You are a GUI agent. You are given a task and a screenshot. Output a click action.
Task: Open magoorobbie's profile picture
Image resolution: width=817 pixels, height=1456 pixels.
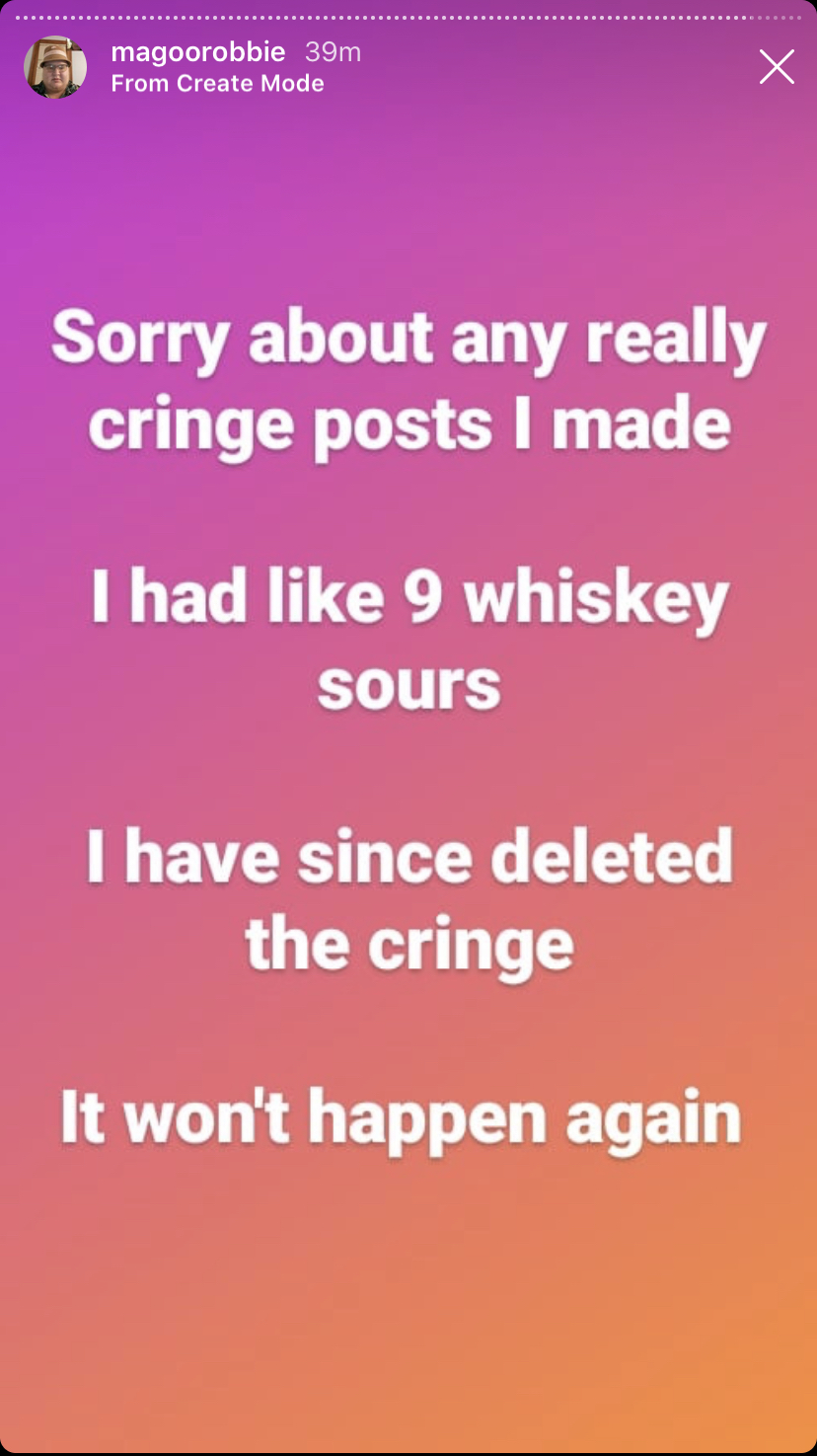point(55,67)
